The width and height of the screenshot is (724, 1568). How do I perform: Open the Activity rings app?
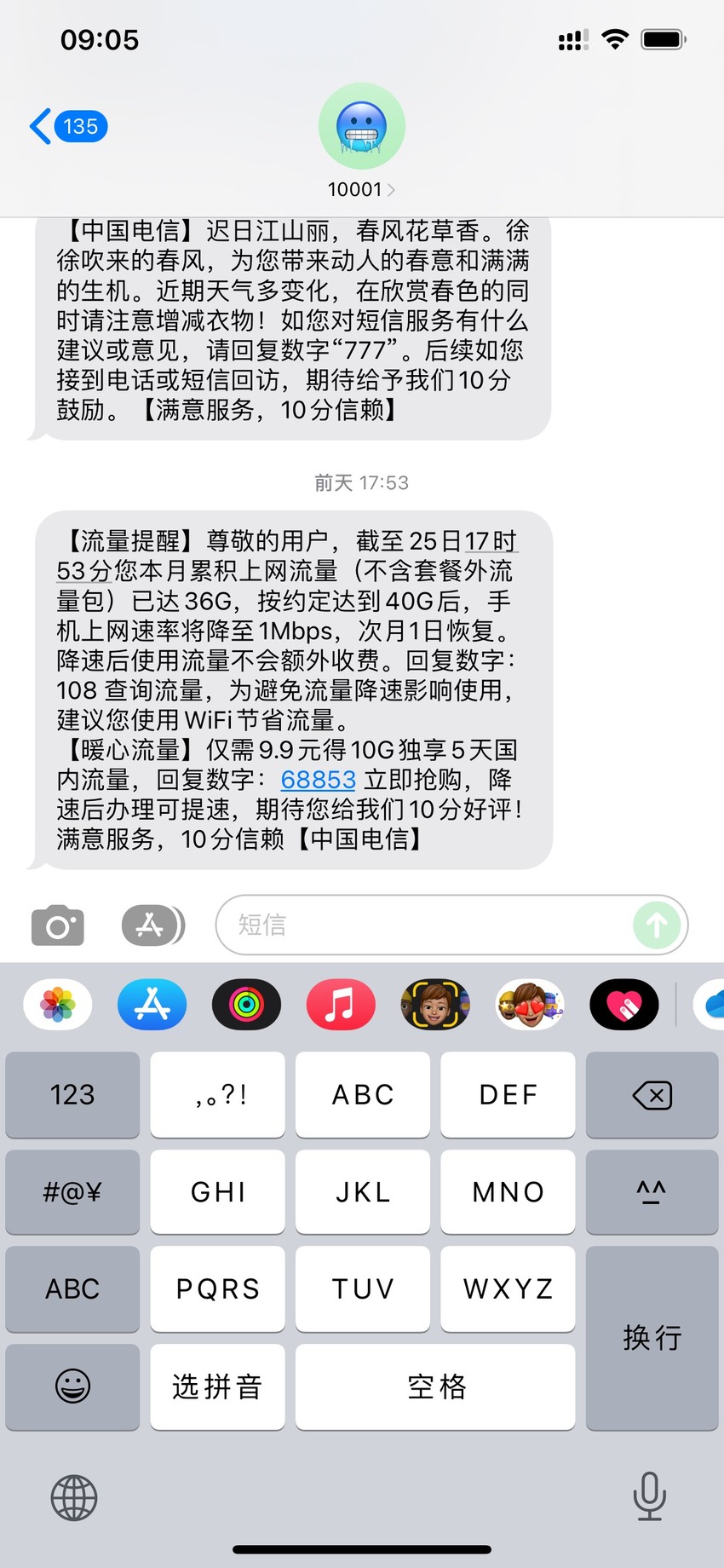247,1004
